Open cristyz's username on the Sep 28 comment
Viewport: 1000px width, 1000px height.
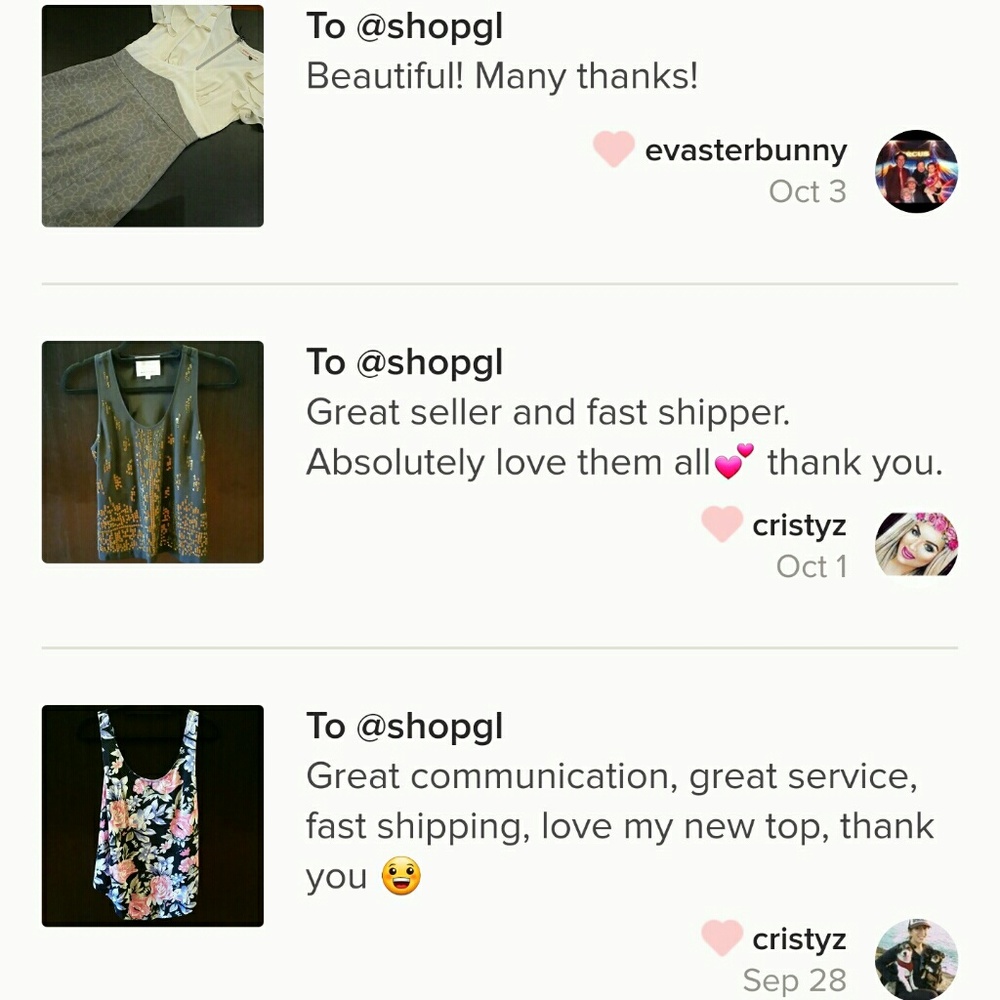click(799, 939)
